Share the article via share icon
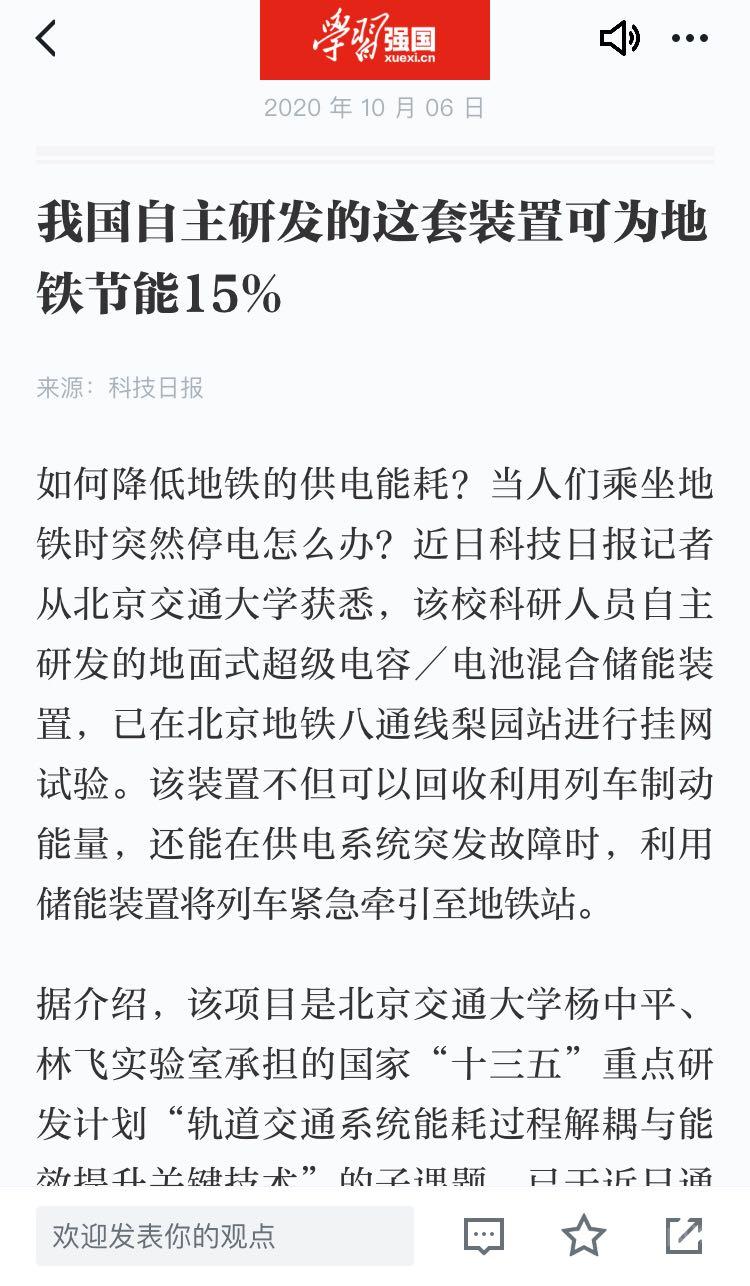Screen dimensions: 750x1286 coord(684,1236)
